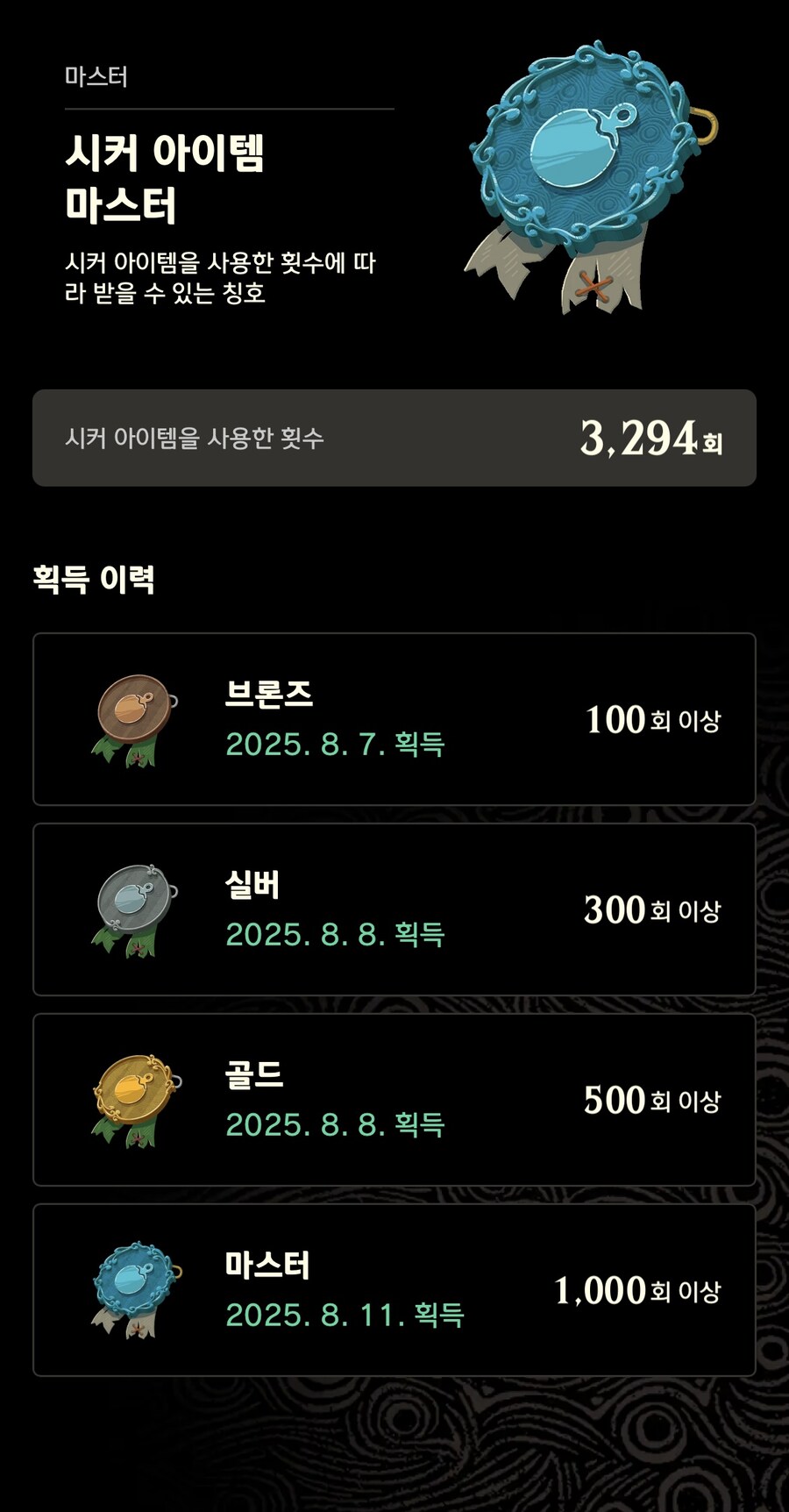Open the 실버 achievement entry

394,909
